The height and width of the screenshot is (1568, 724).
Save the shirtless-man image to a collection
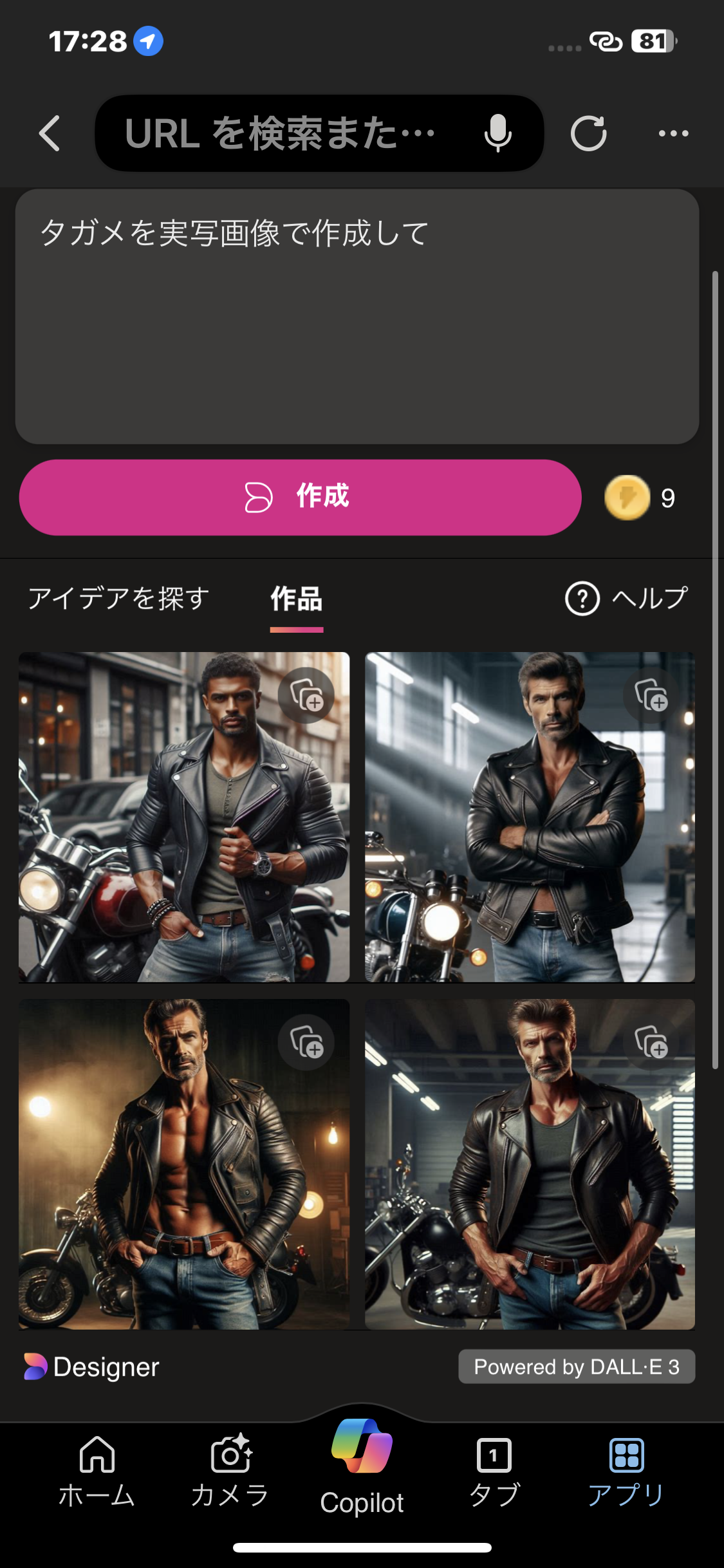(306, 1042)
